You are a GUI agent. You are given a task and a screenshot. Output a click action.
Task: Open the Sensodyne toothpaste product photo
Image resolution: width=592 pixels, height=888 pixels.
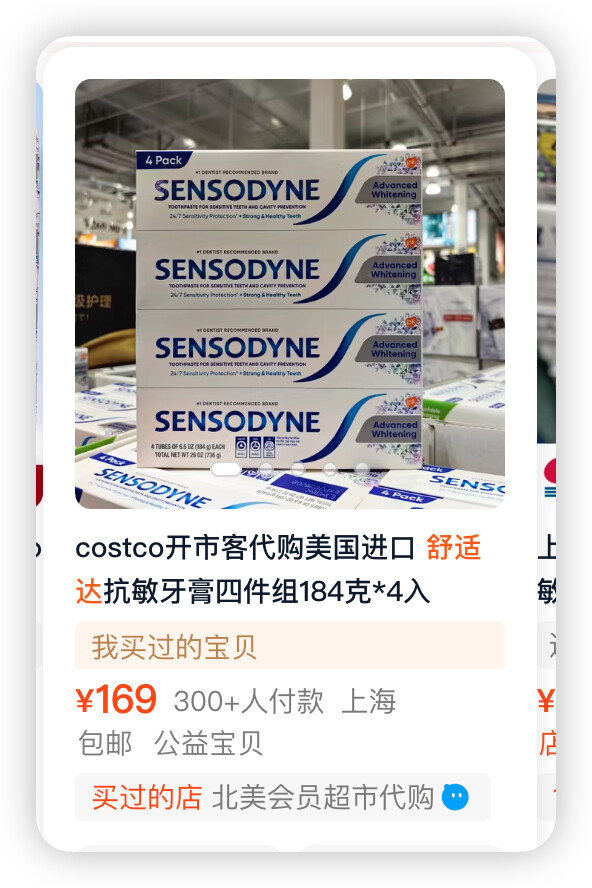289,293
